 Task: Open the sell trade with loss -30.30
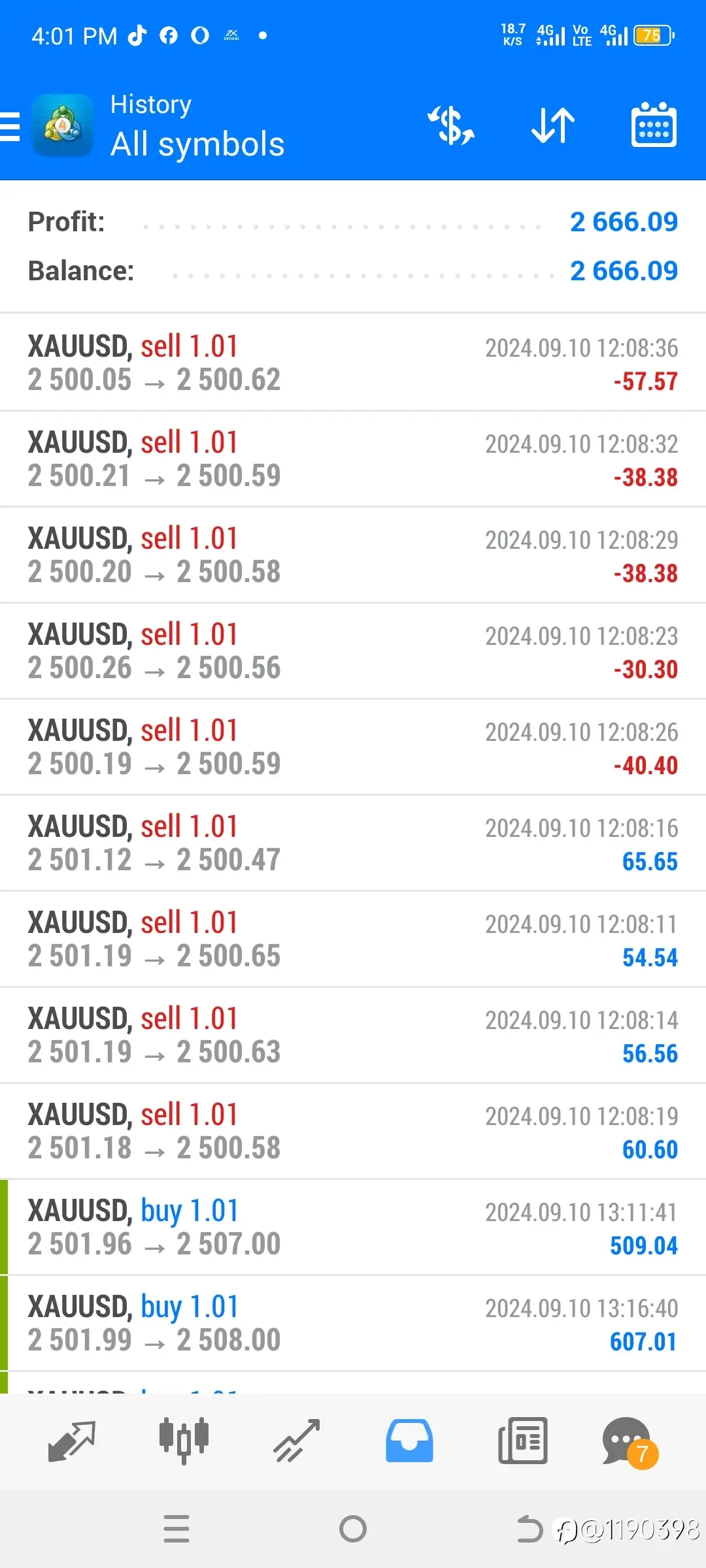(353, 651)
